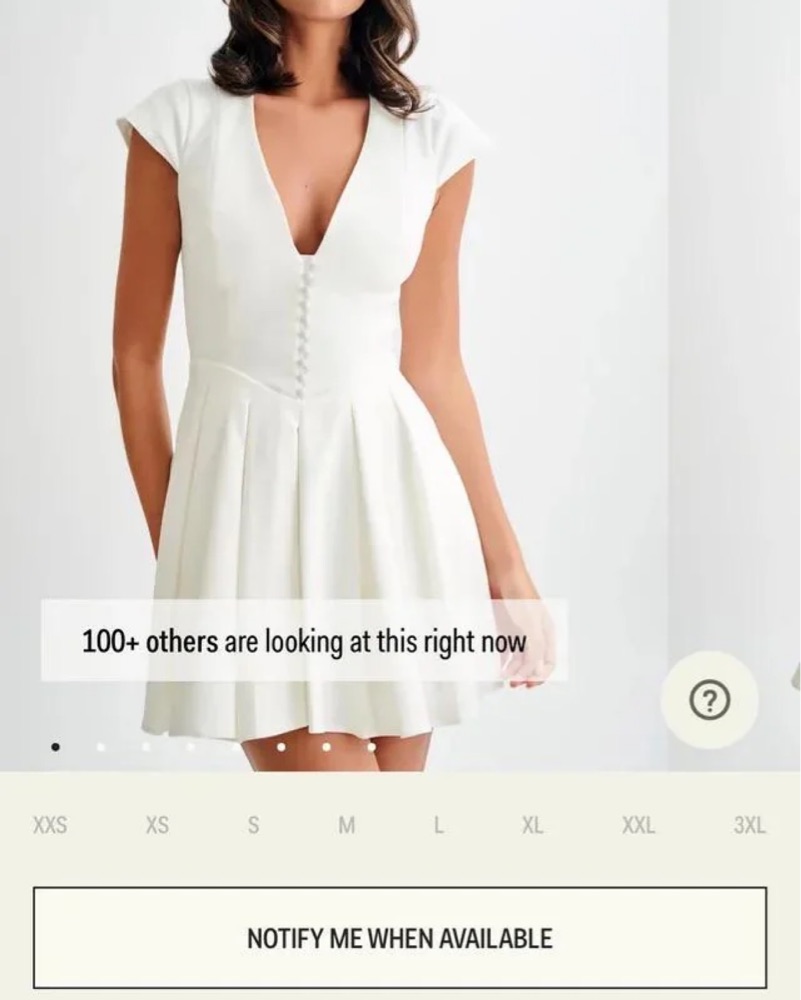Tap the question mark help icon
The height and width of the screenshot is (1000, 801).
(x=710, y=701)
